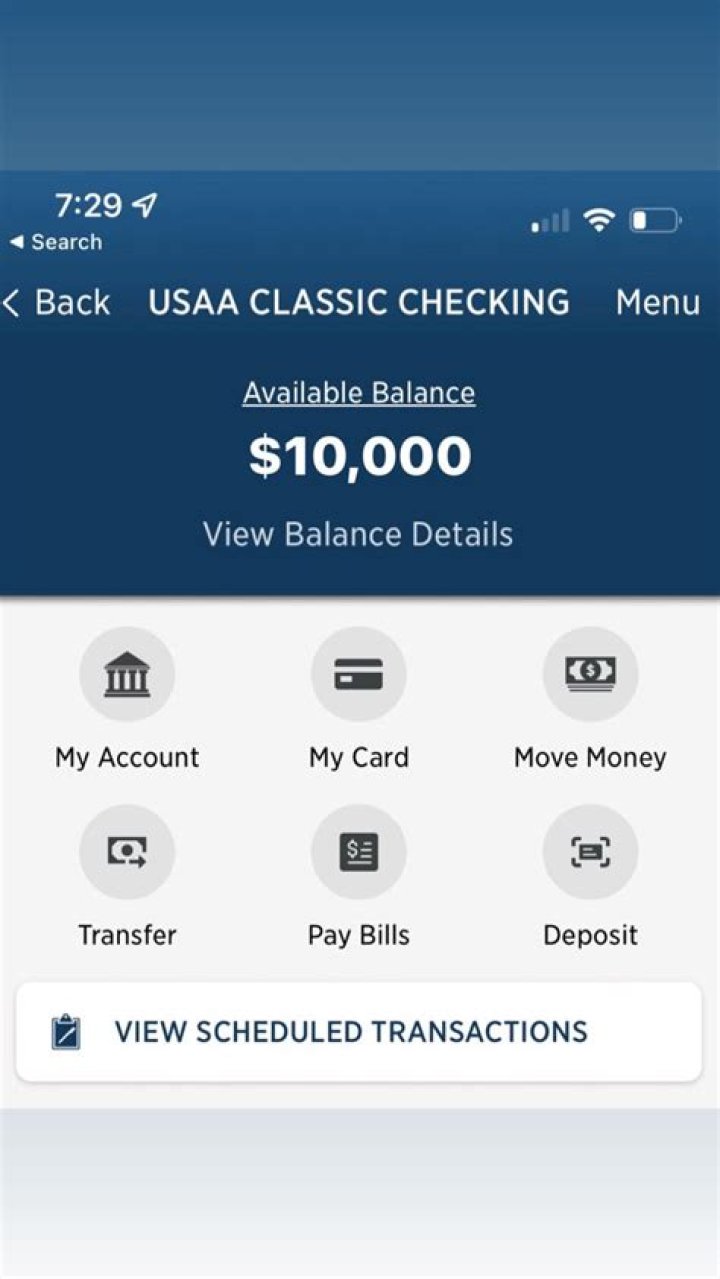Image resolution: width=720 pixels, height=1279 pixels.
Task: Click the battery indicator
Action: (653, 219)
